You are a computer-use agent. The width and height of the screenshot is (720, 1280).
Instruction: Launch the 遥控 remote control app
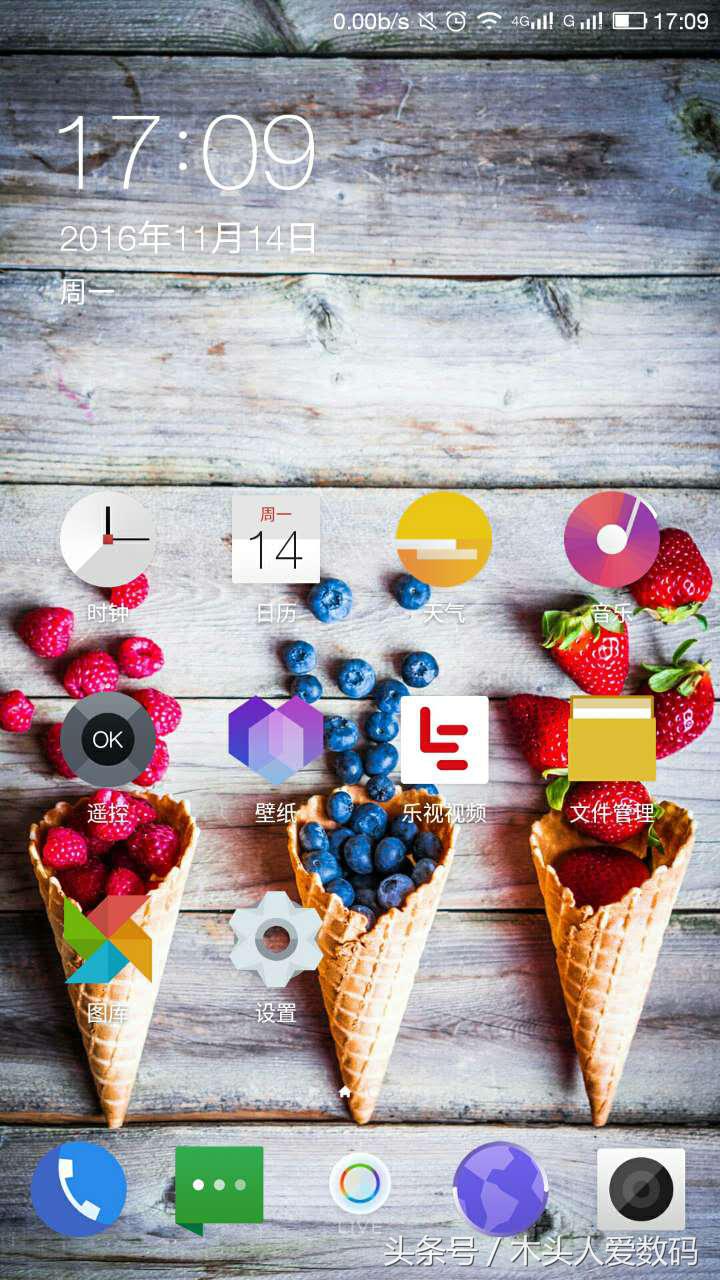coord(108,740)
